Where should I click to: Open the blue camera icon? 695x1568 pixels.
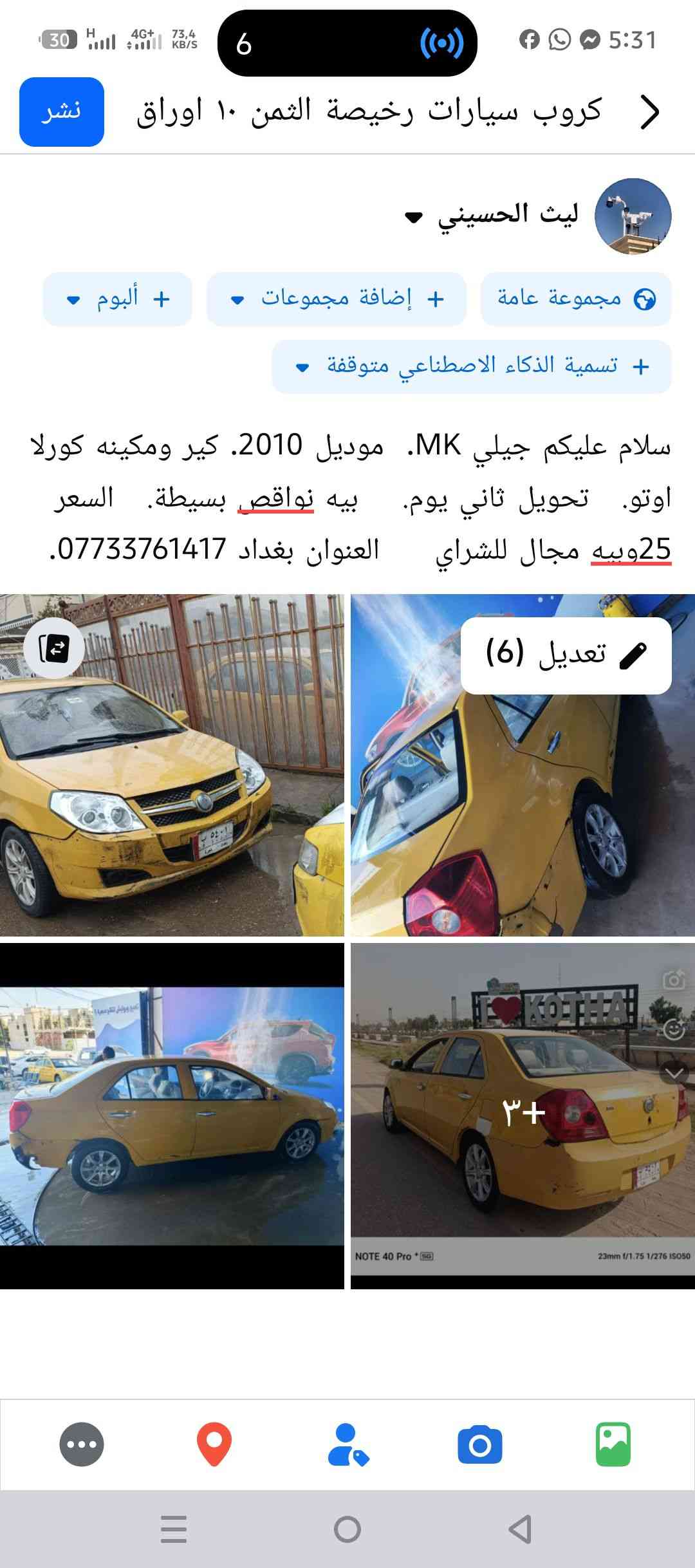pos(480,1444)
